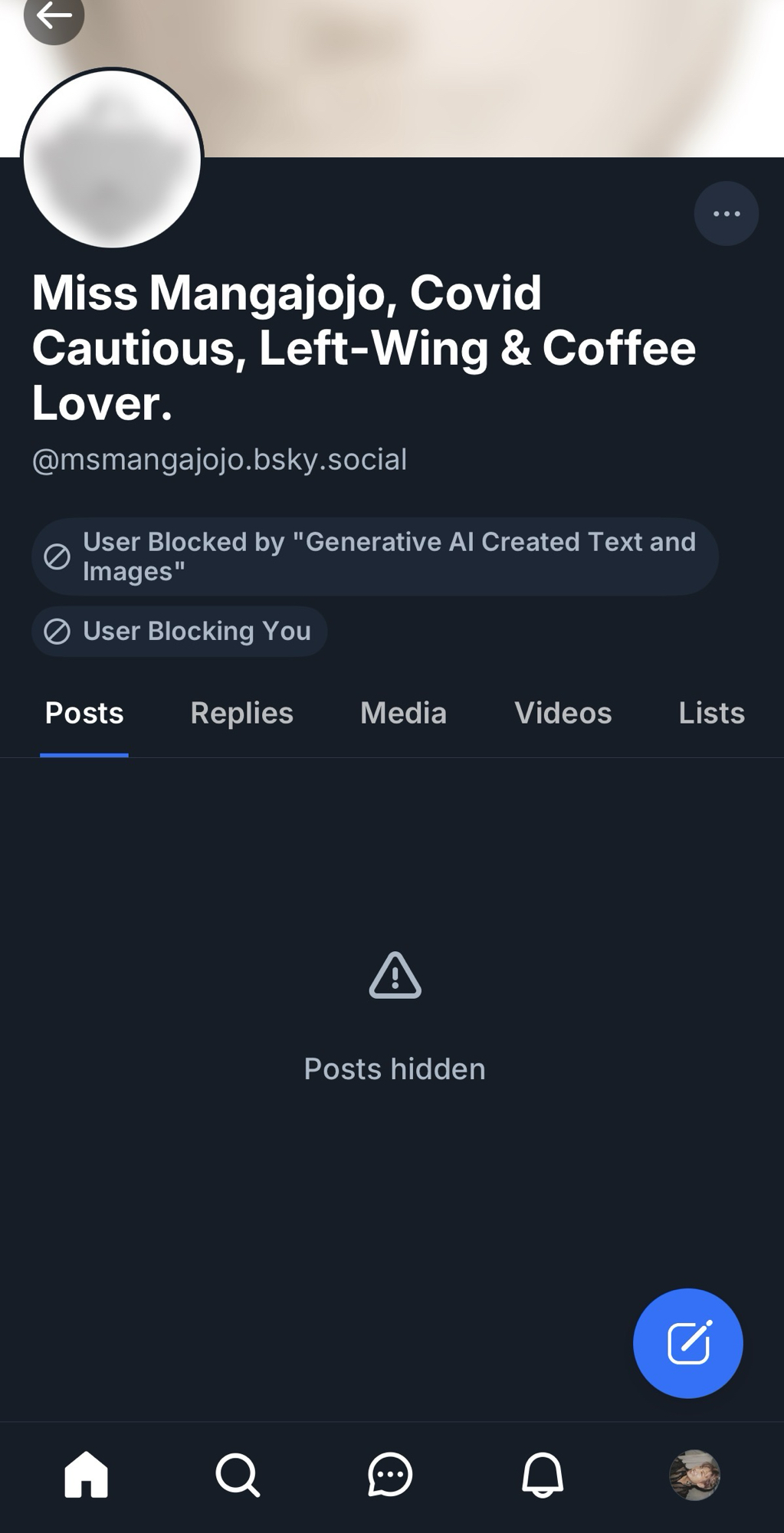Screen dimensions: 784x1533
Task: Show the Videos tab
Action: (x=563, y=713)
